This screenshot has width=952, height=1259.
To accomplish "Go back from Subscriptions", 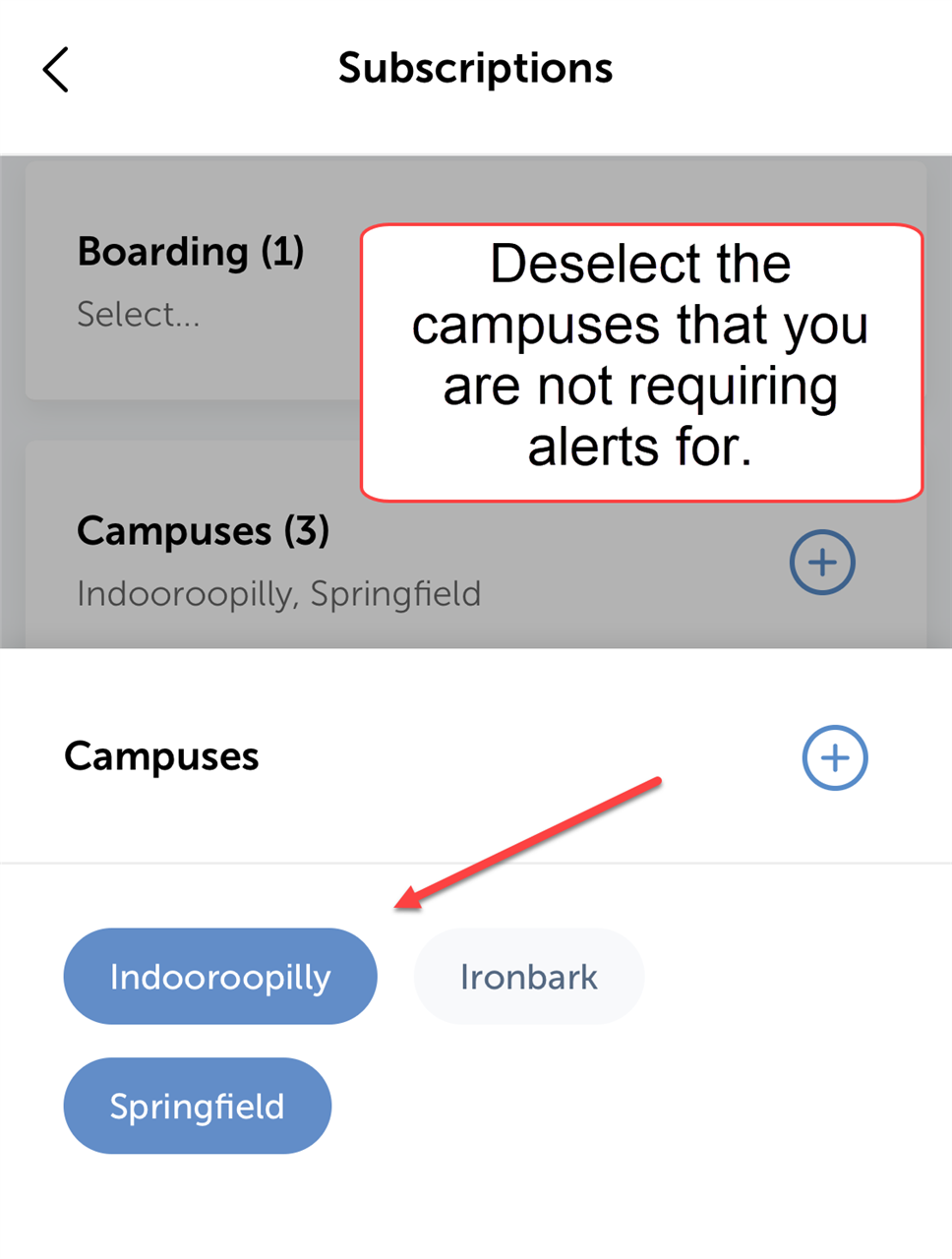I will (56, 70).
